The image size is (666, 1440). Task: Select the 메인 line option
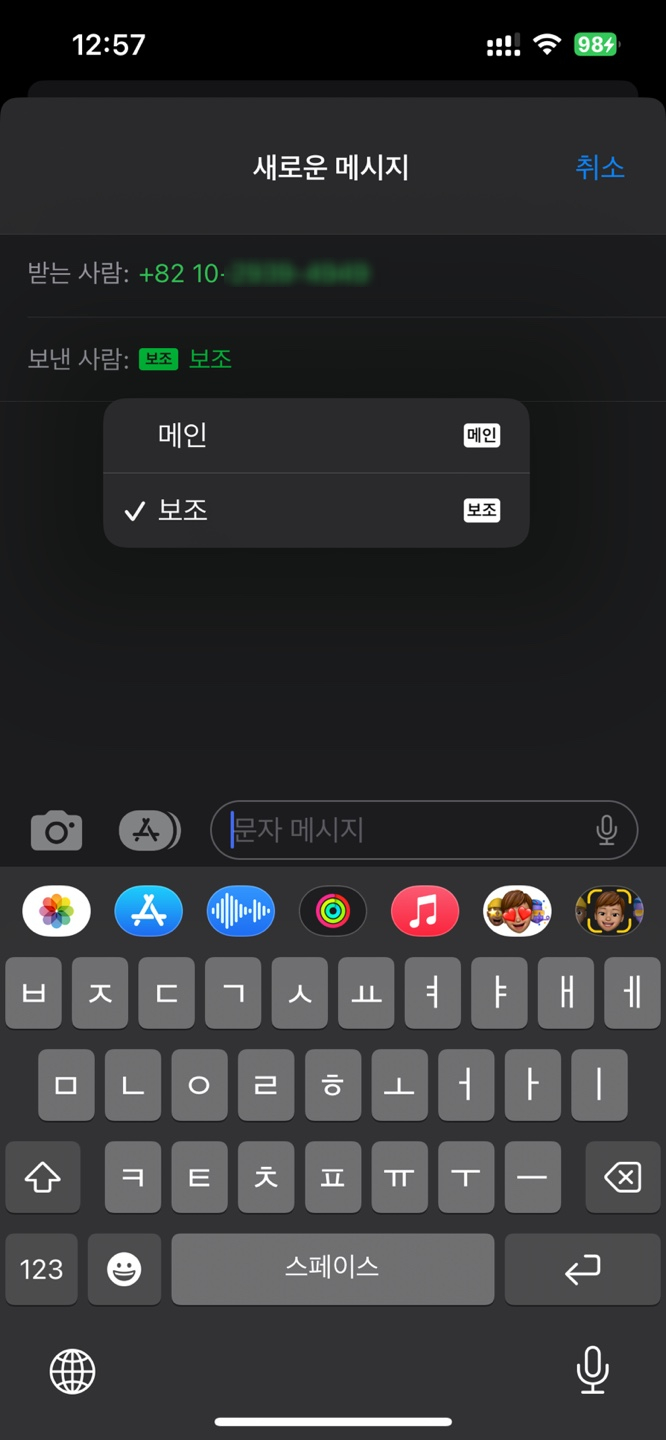[316, 435]
